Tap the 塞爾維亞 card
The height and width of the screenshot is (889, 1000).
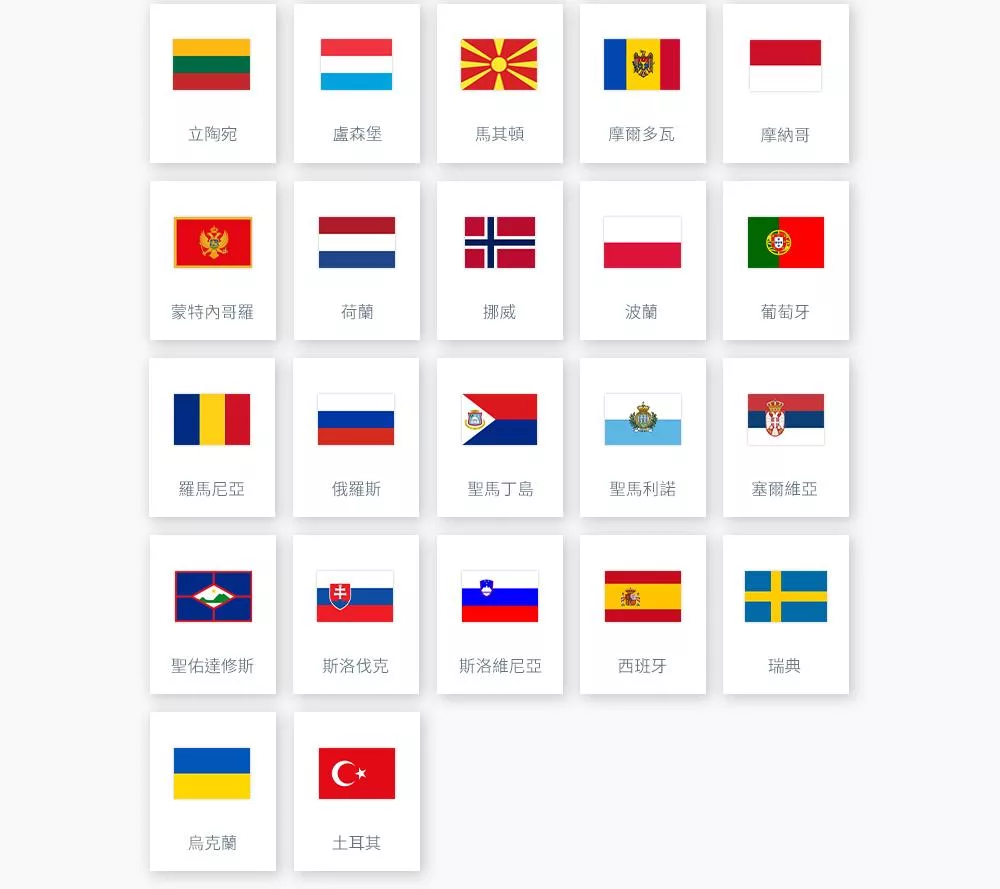click(786, 437)
